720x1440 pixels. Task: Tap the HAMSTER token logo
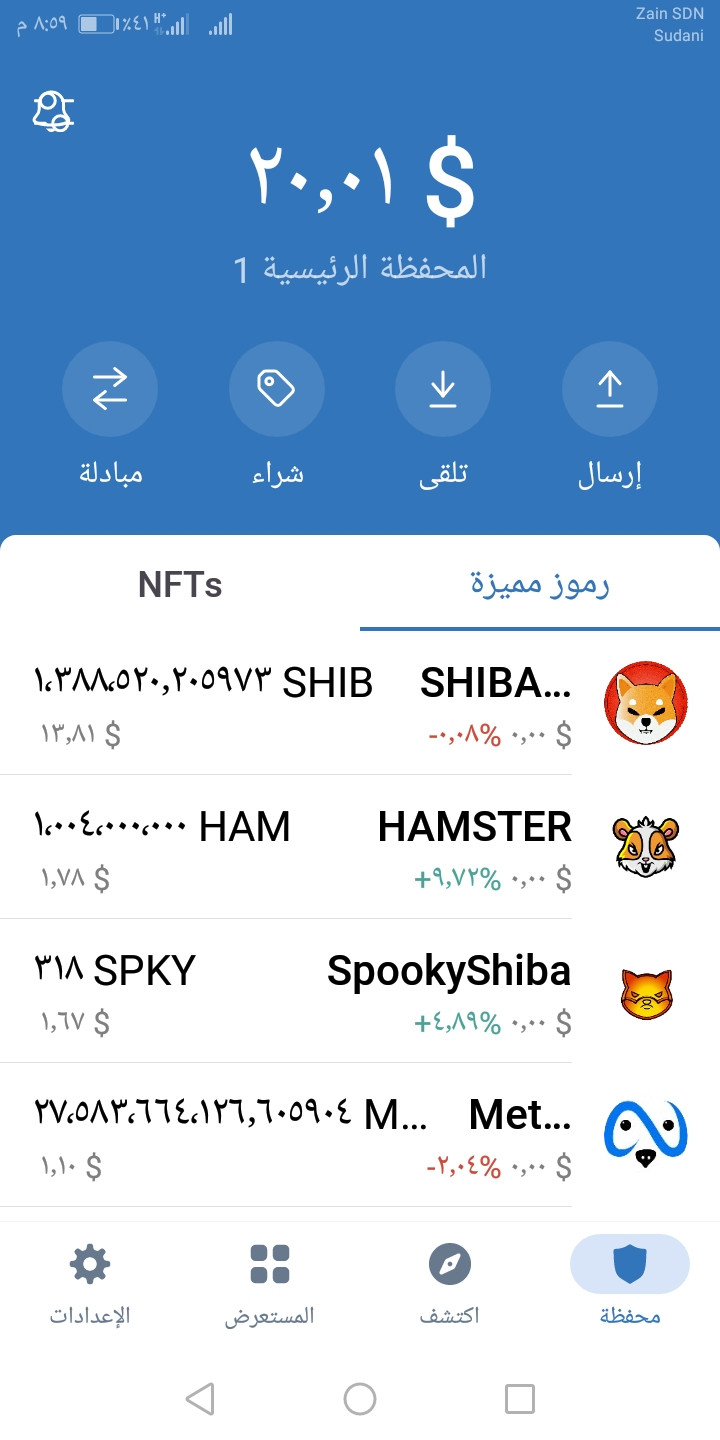648,845
